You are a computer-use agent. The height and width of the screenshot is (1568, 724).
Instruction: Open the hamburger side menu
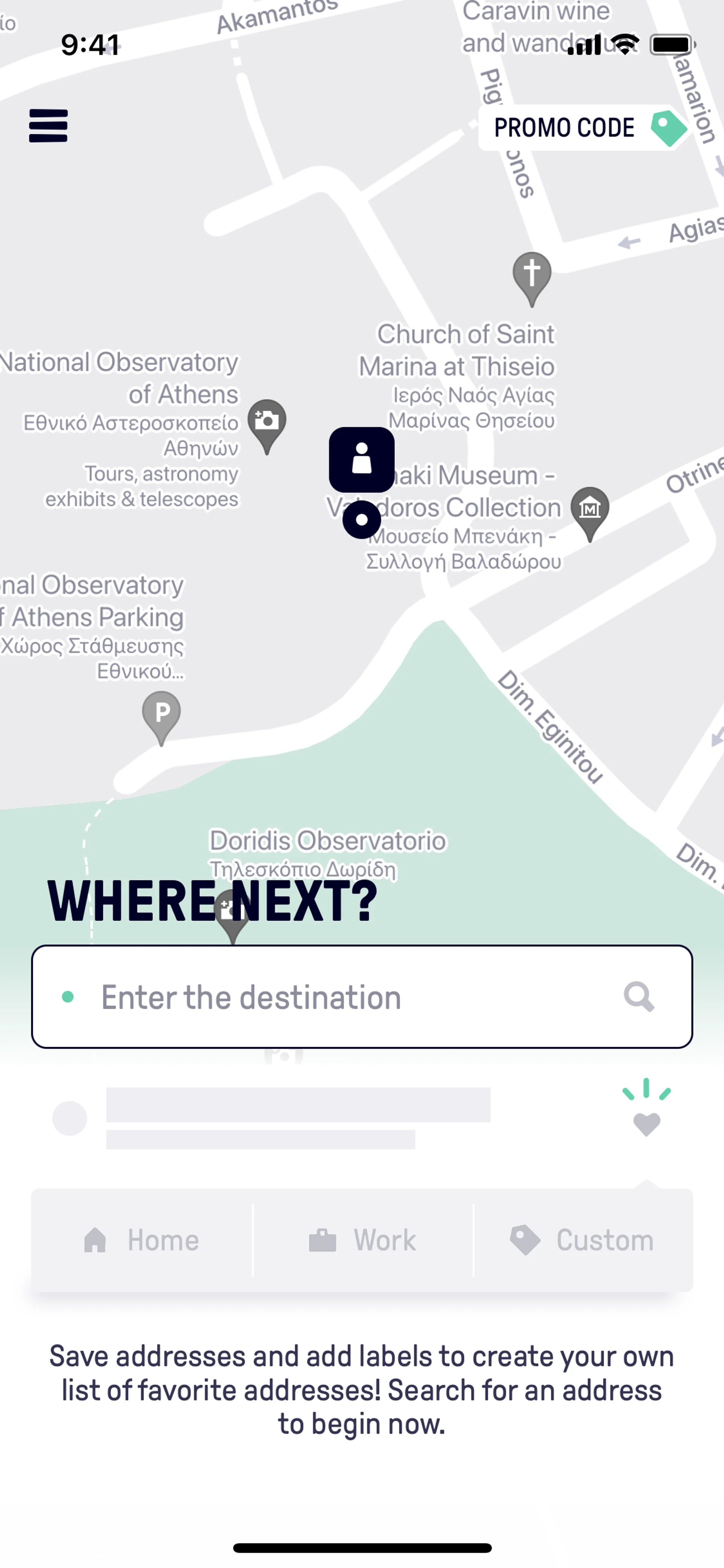(x=48, y=126)
